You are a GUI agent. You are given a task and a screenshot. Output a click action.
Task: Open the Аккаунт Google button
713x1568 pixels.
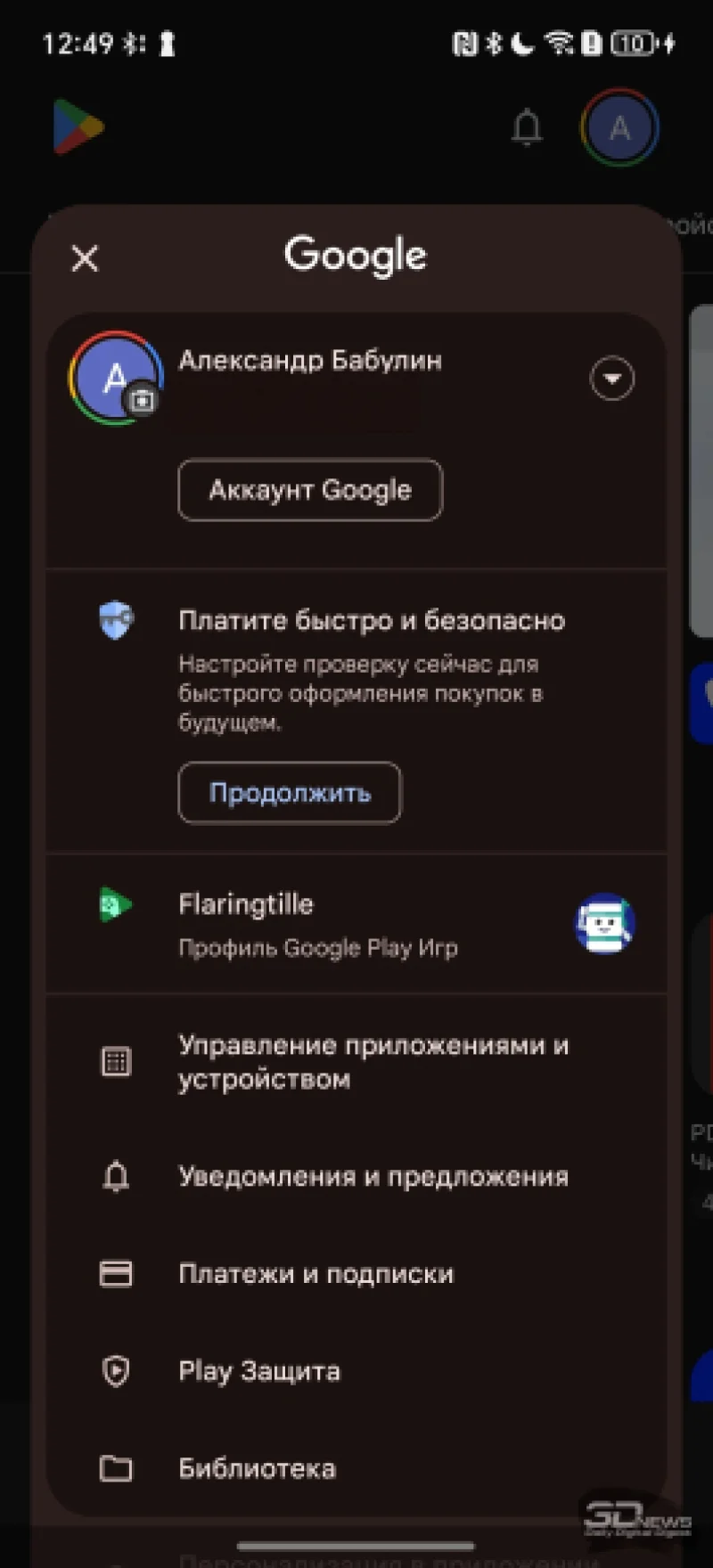[309, 490]
